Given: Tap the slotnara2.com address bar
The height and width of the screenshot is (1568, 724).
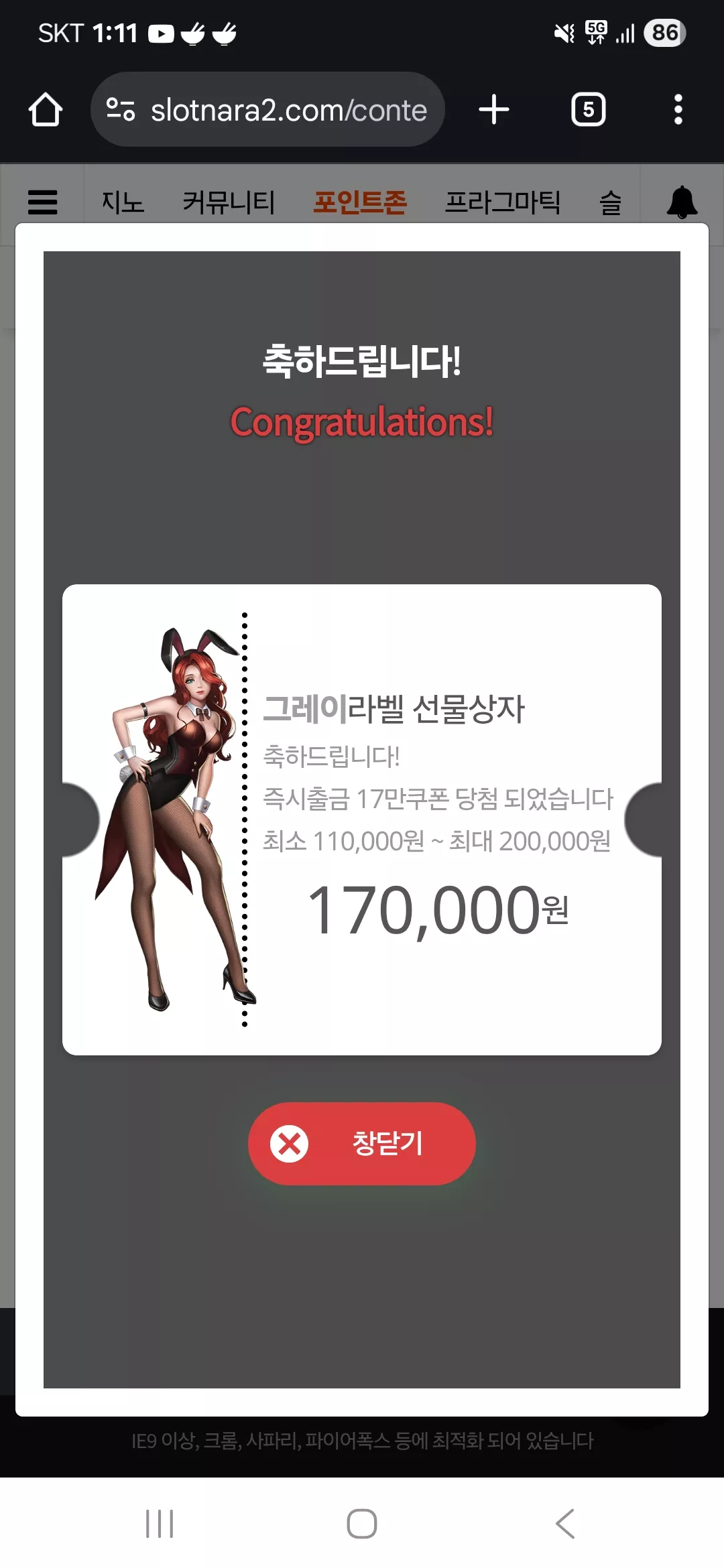Looking at the screenshot, I should point(267,109).
